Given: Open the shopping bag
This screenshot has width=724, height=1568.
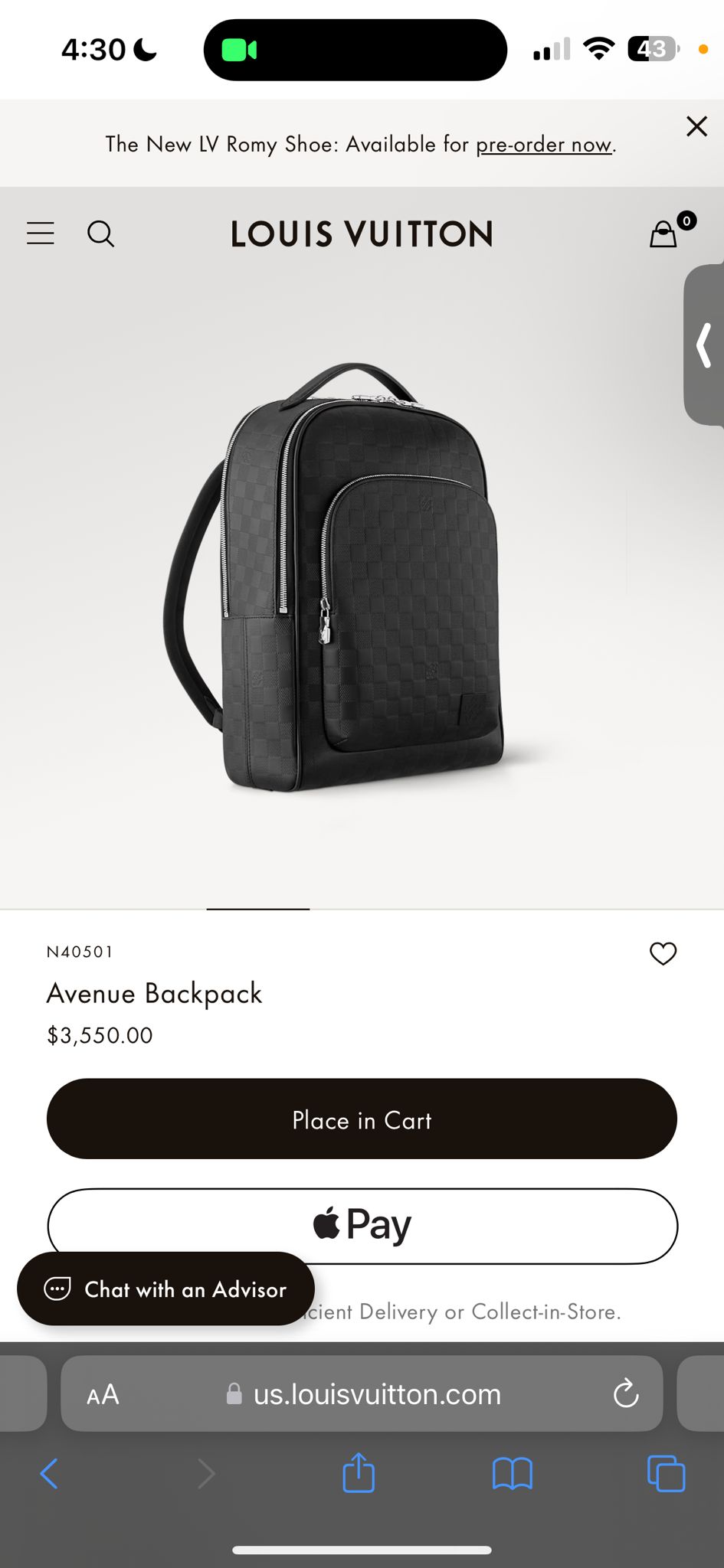Looking at the screenshot, I should point(664,234).
